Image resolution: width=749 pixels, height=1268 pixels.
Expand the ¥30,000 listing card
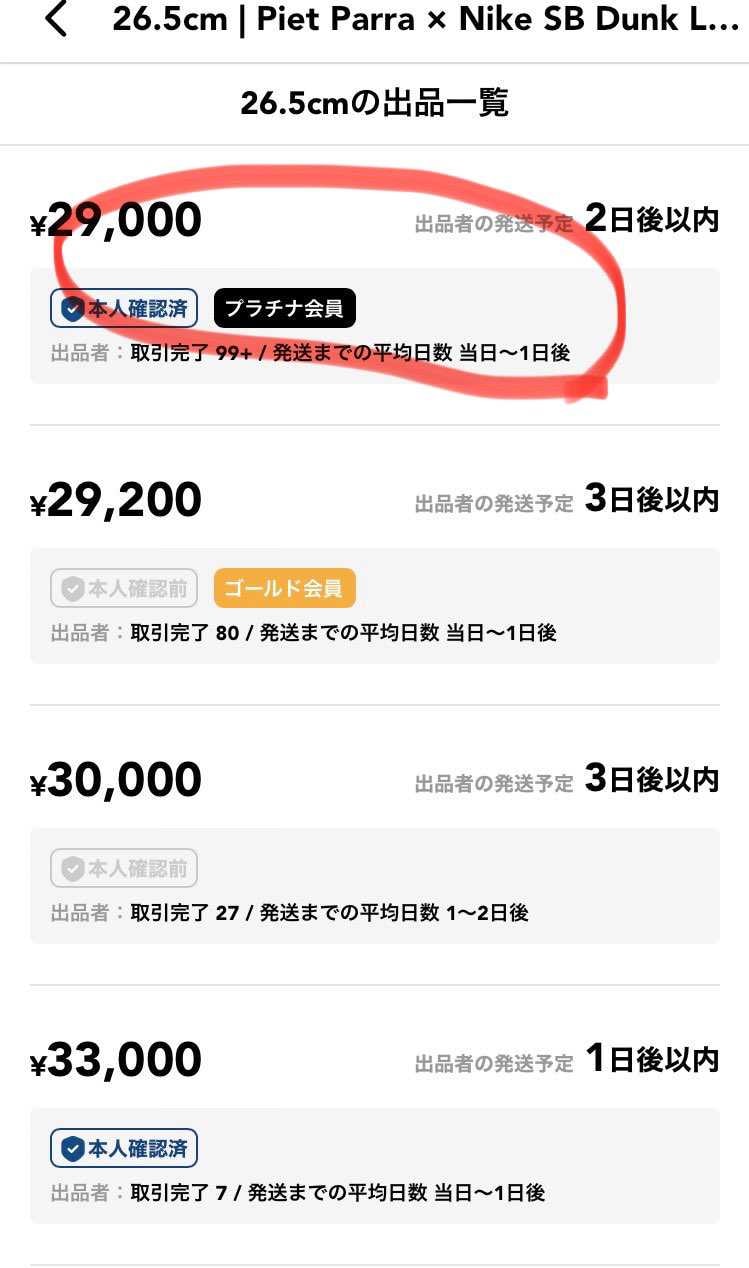point(374,885)
